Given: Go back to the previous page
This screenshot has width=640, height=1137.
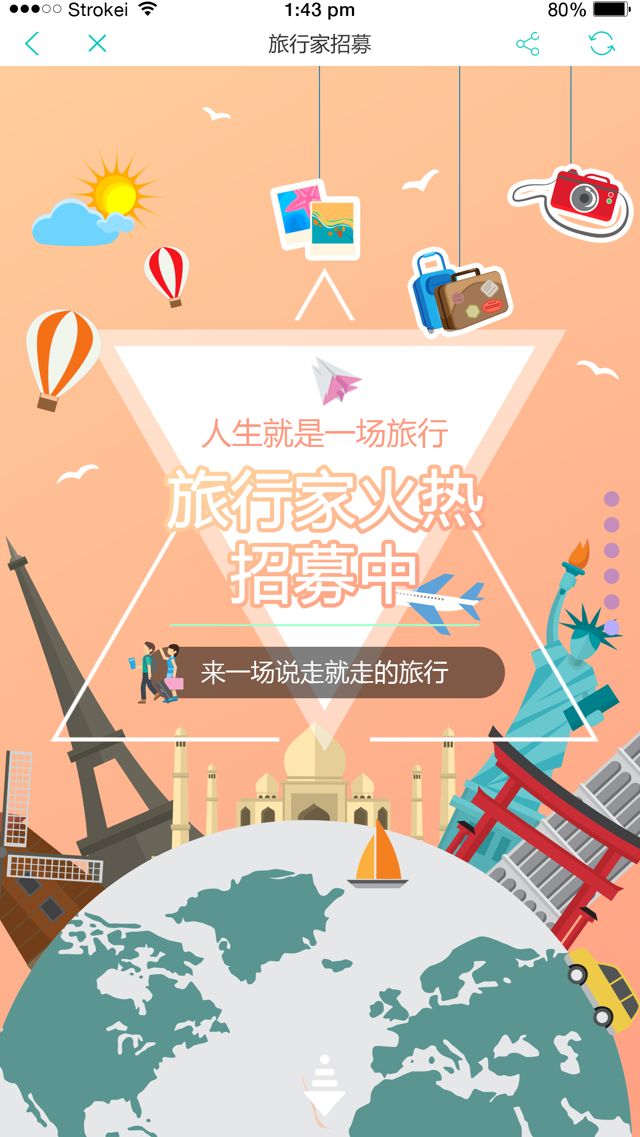Looking at the screenshot, I should [33, 43].
